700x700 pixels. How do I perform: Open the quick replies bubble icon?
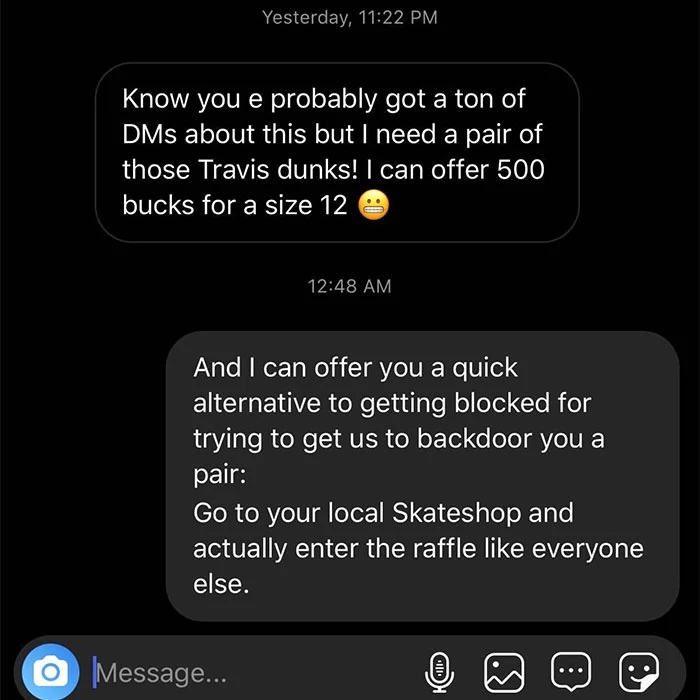[571, 671]
